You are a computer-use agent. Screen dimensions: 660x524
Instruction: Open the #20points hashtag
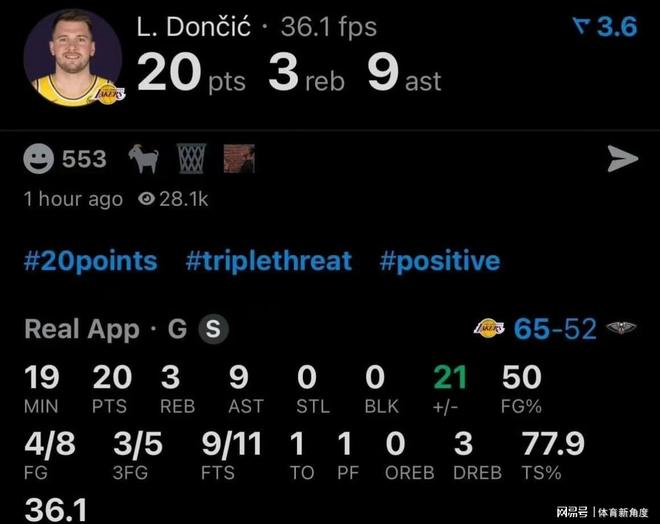(x=91, y=262)
